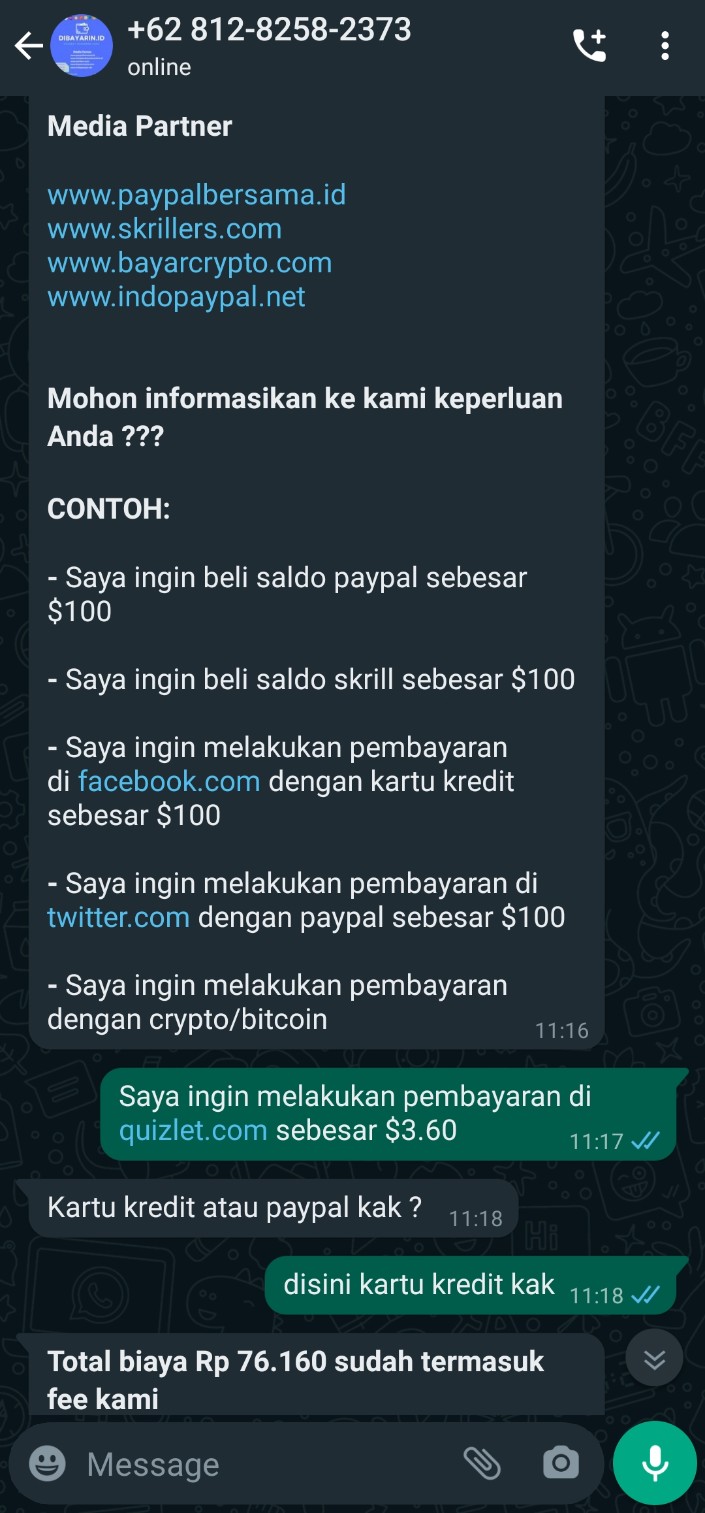
Task: Open contact profile for +62 812-8258-2373
Action: coord(269,46)
